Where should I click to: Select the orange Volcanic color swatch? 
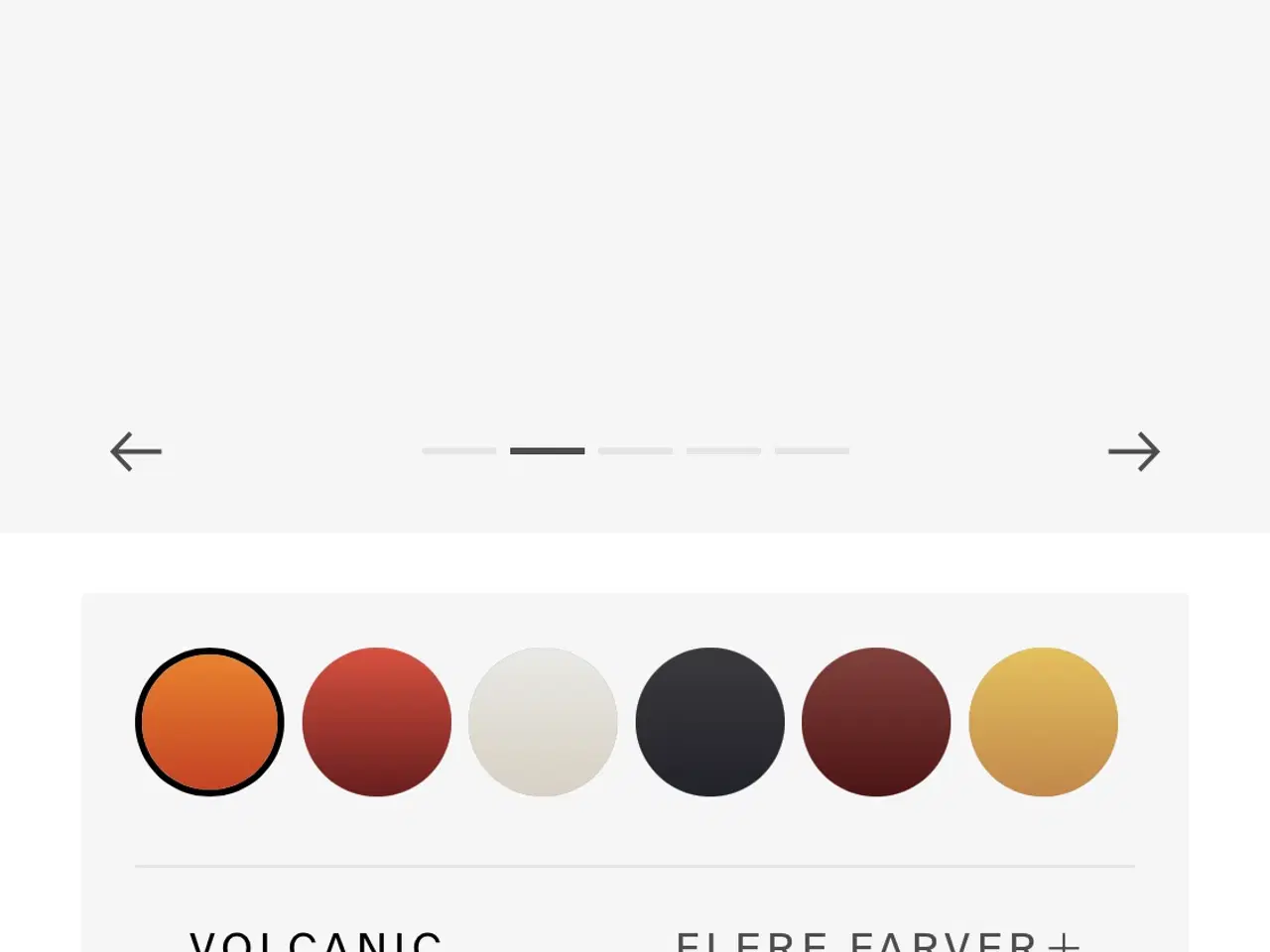(x=209, y=722)
